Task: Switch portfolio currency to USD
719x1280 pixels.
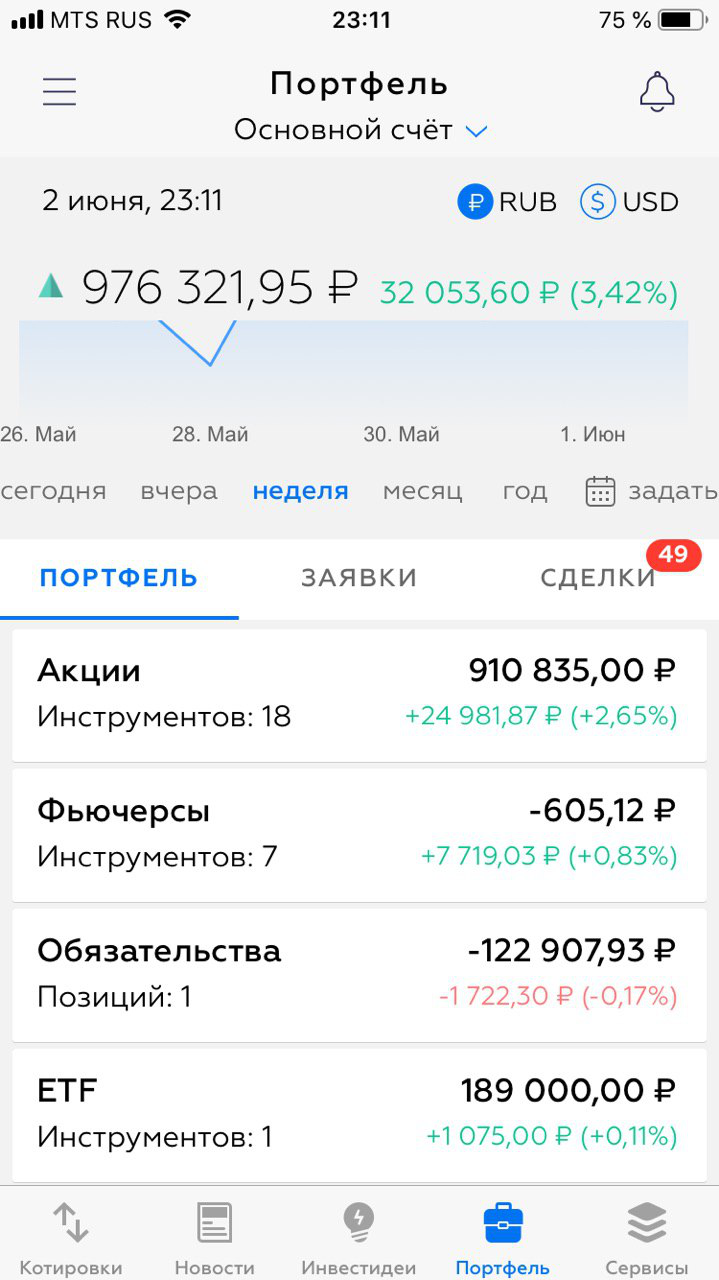Action: [x=629, y=202]
